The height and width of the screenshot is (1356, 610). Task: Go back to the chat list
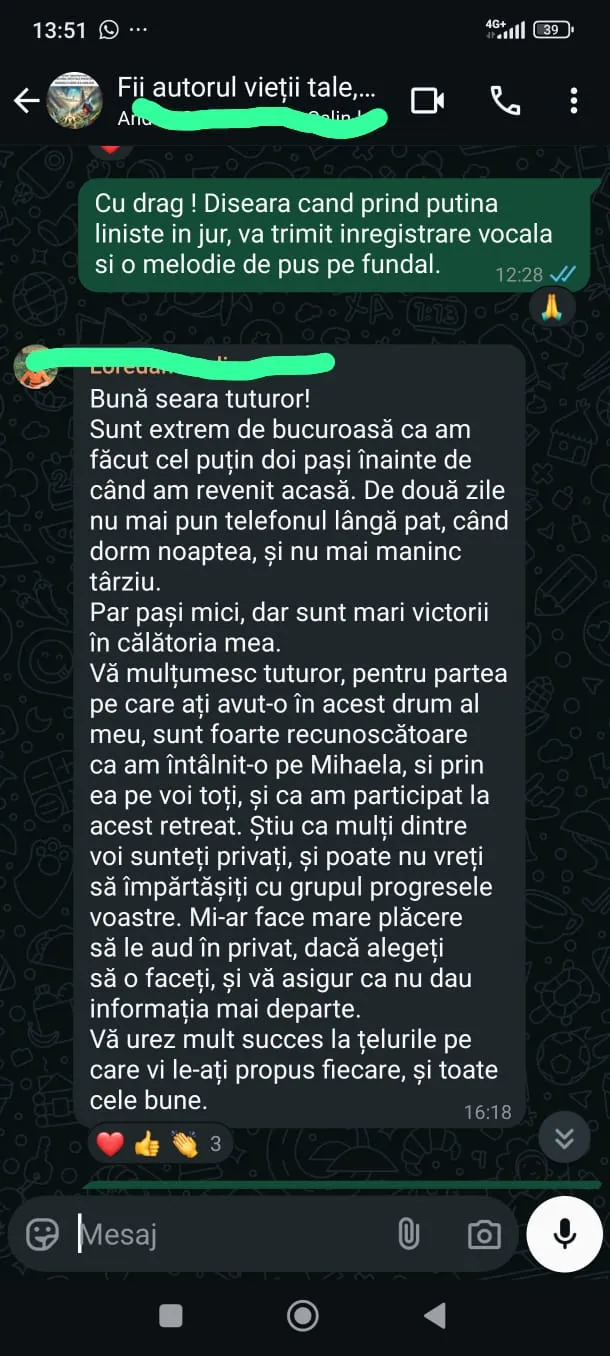point(26,100)
